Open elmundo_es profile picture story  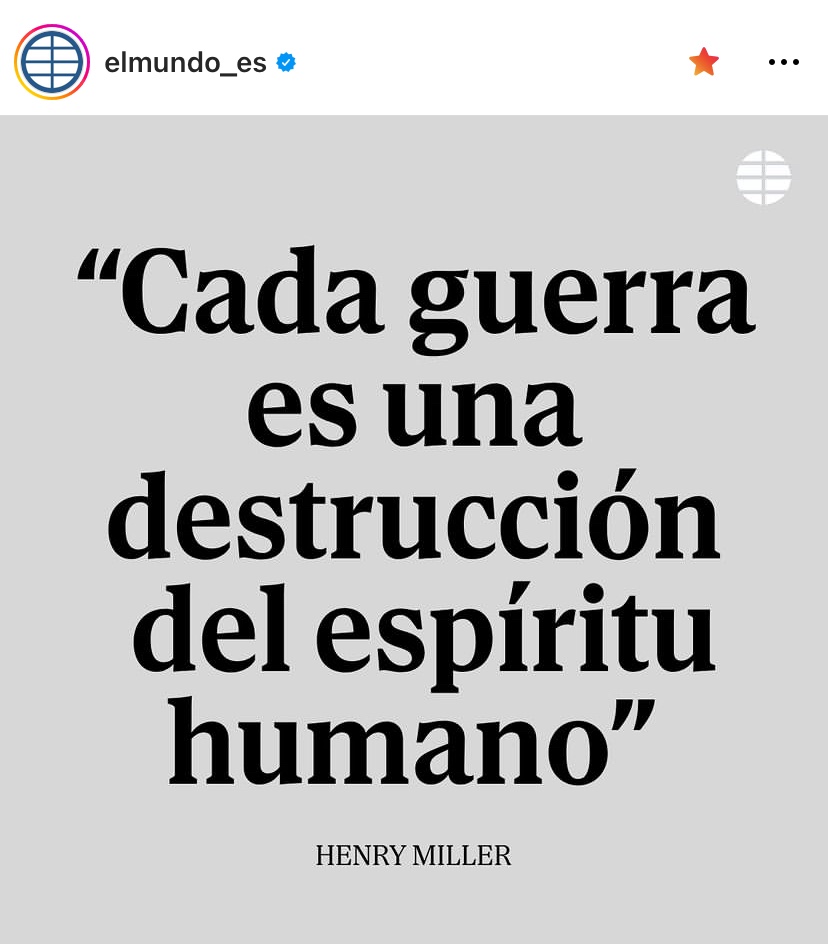(x=52, y=62)
